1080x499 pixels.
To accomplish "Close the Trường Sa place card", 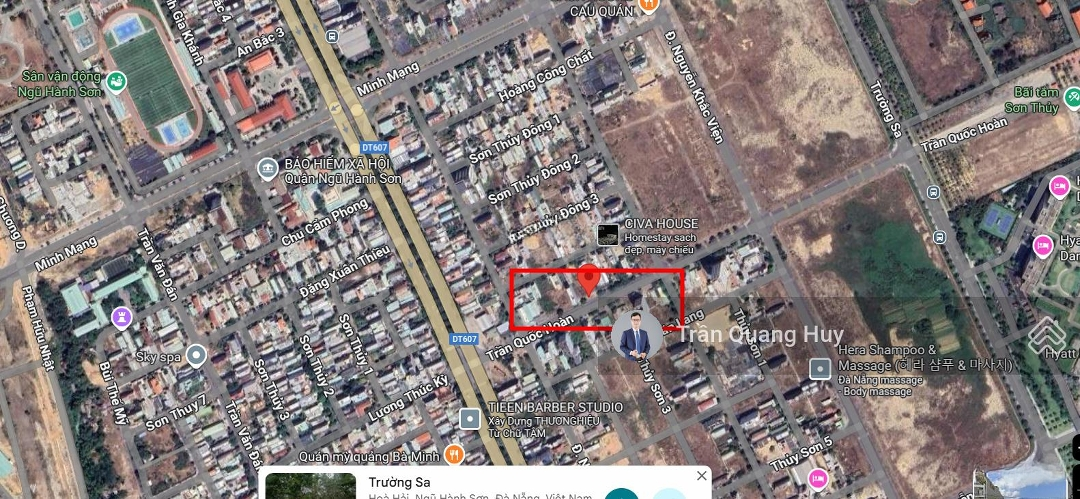I will 702,476.
